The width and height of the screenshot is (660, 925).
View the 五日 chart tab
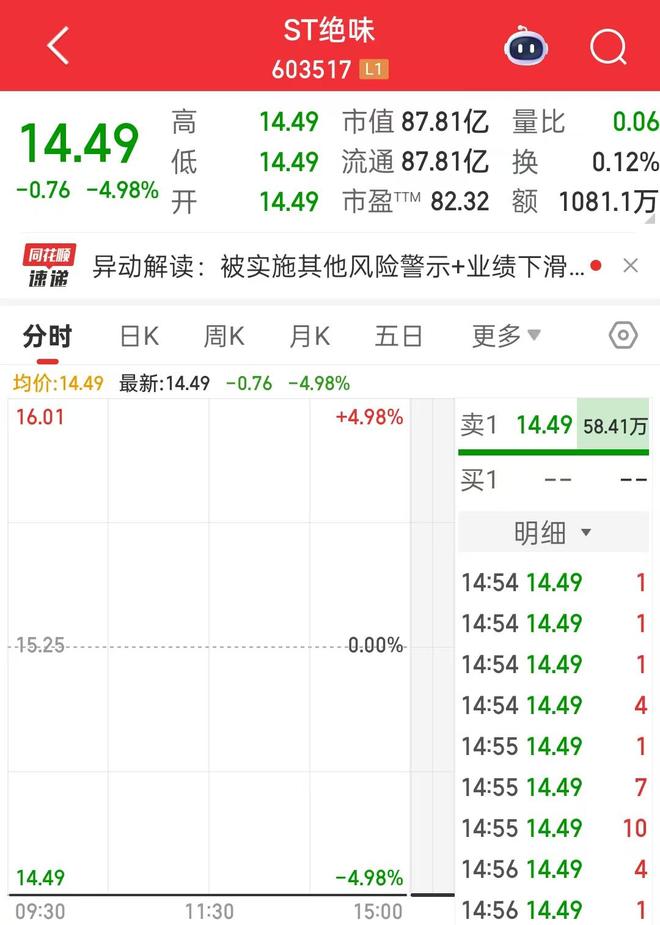pyautogui.click(x=398, y=336)
